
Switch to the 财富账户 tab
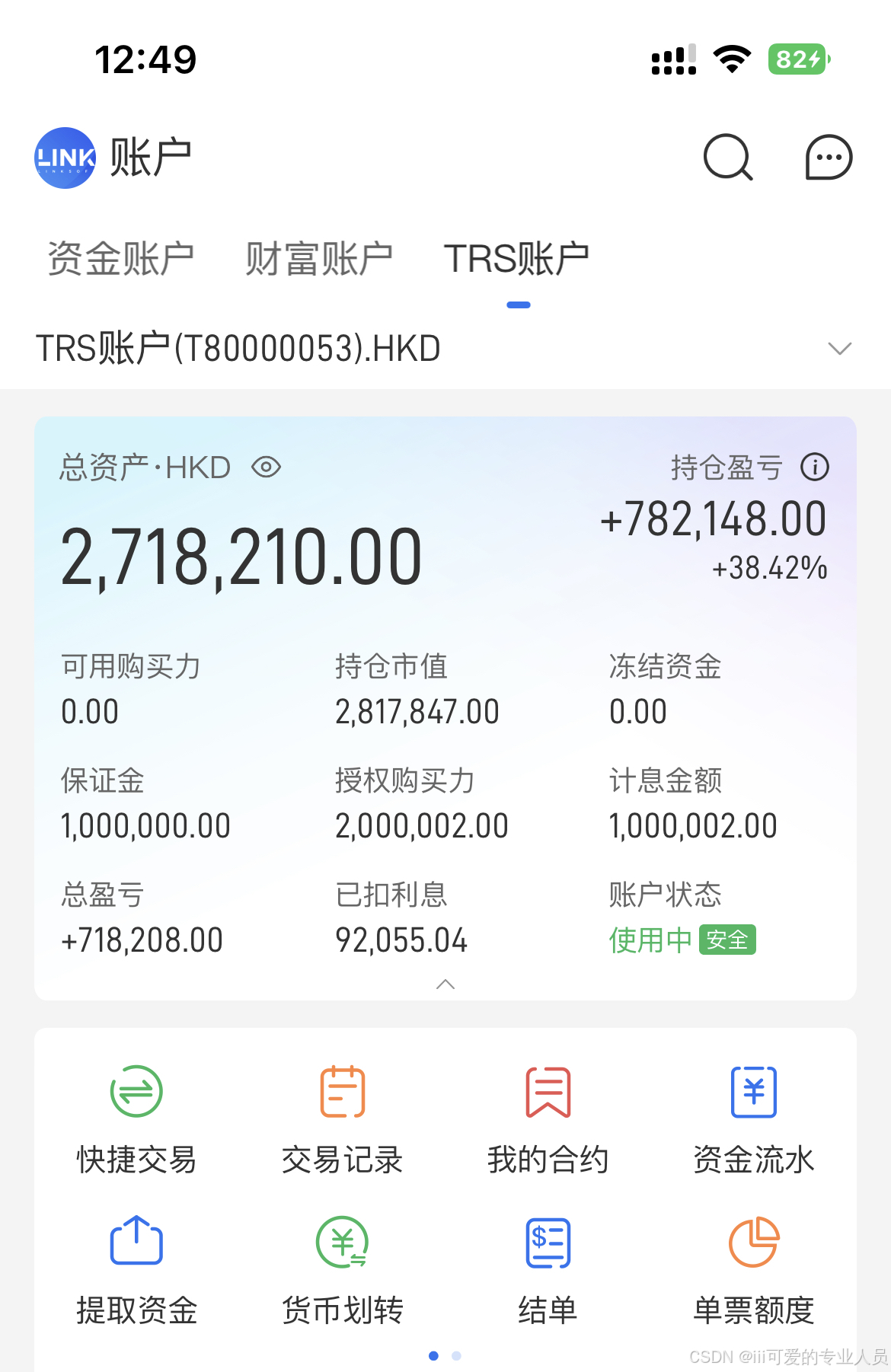pos(318,259)
